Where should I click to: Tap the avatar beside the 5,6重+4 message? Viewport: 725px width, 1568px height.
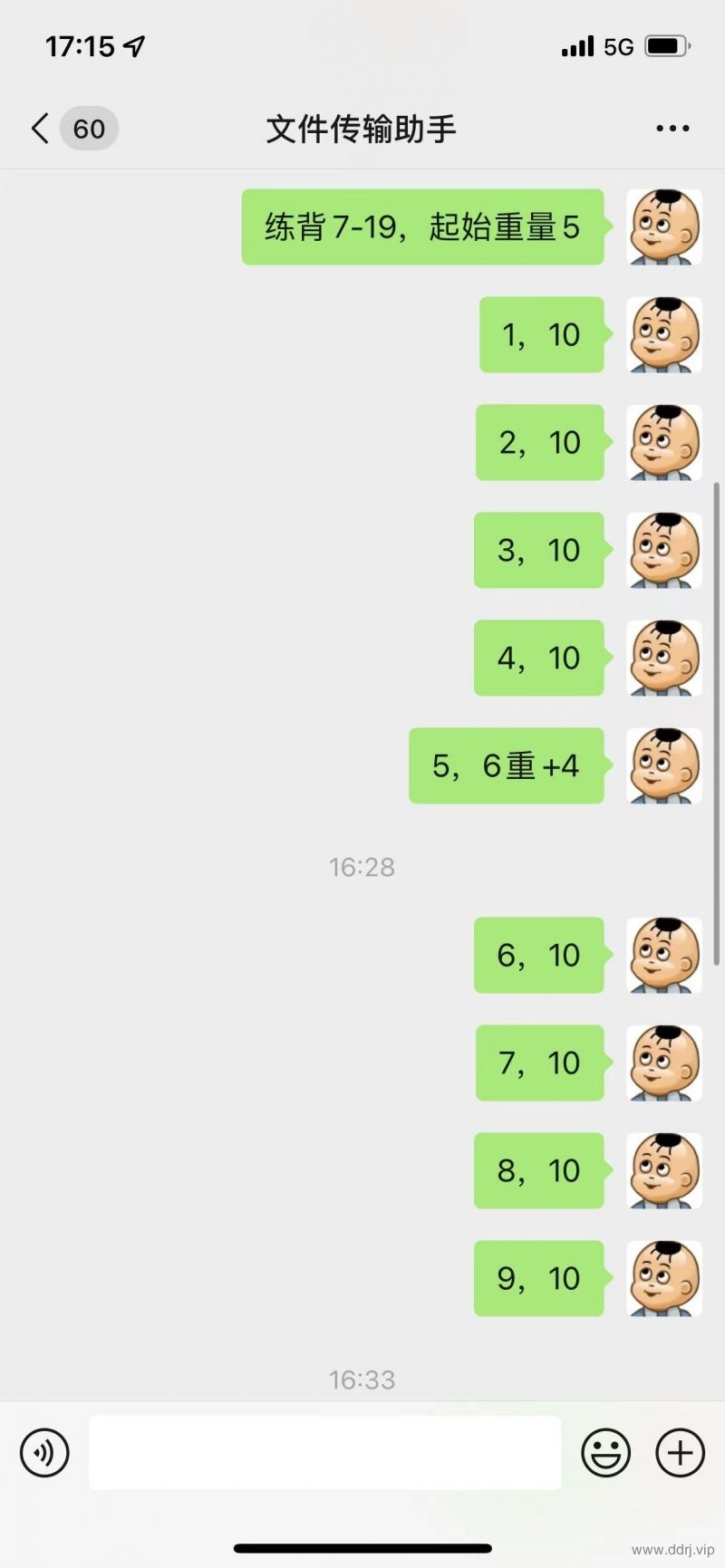pos(664,765)
